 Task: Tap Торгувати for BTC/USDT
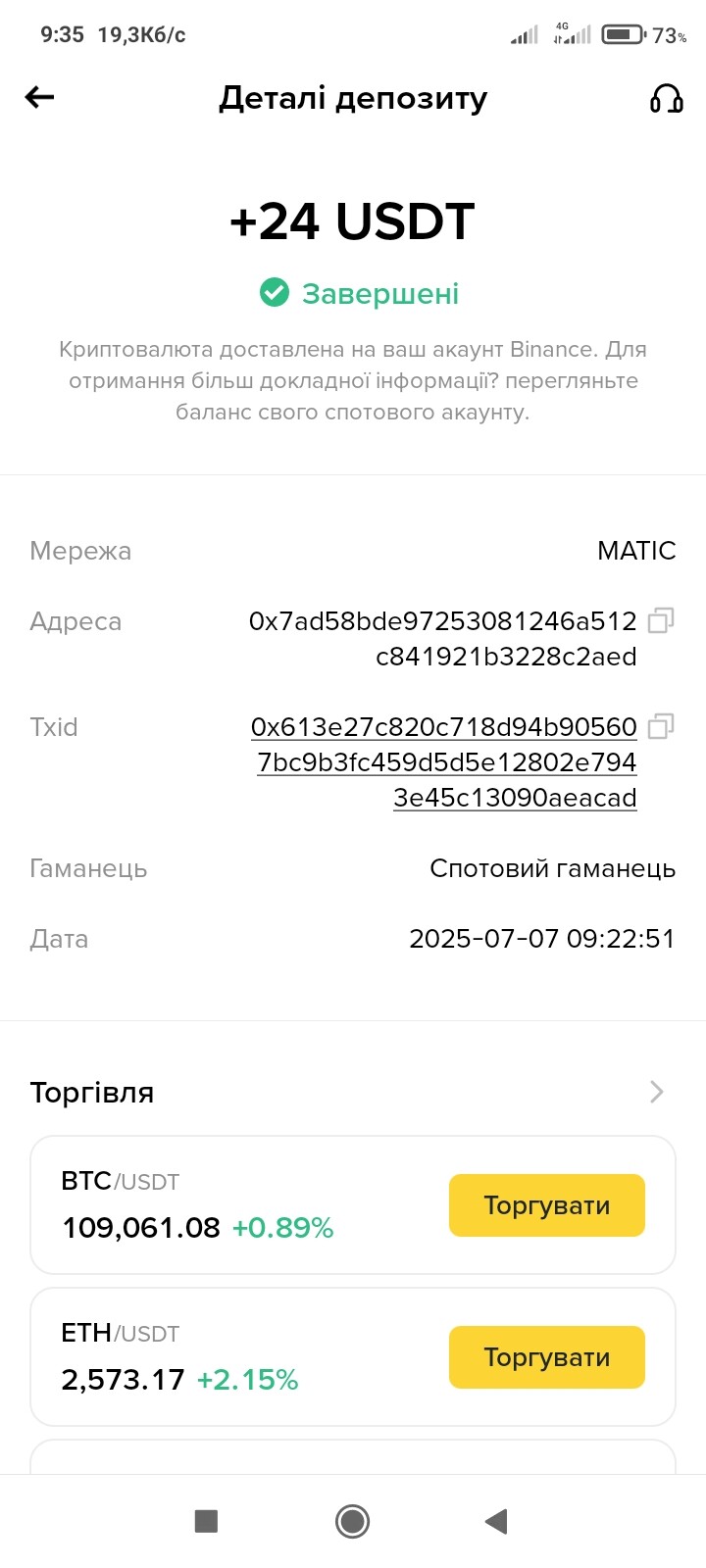(x=547, y=1205)
